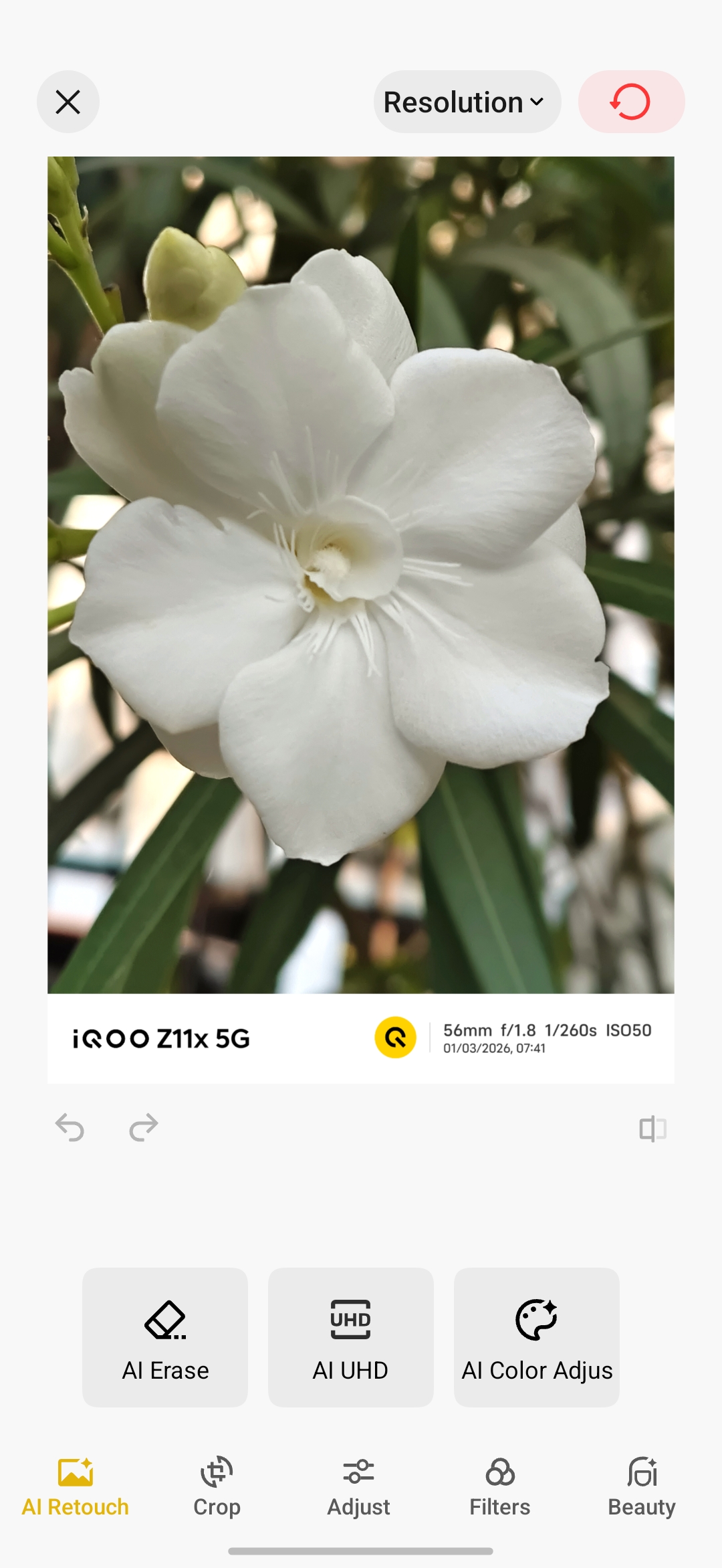The height and width of the screenshot is (1568, 722).
Task: Tap the compare with original icon
Action: pos(652,1129)
